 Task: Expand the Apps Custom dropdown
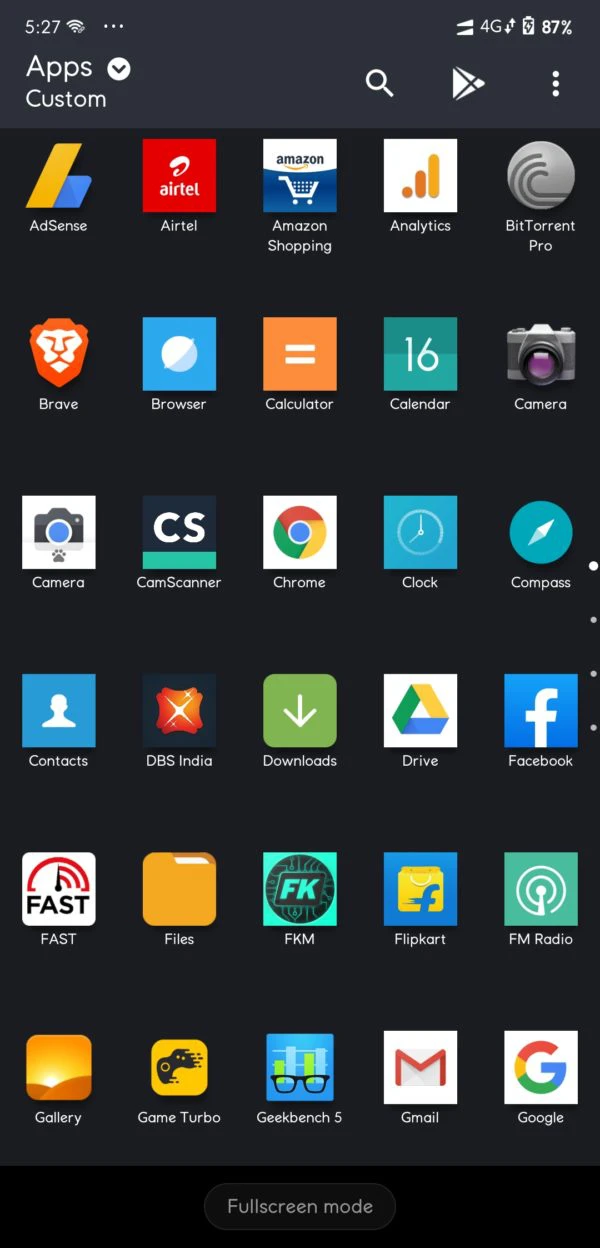(x=119, y=69)
